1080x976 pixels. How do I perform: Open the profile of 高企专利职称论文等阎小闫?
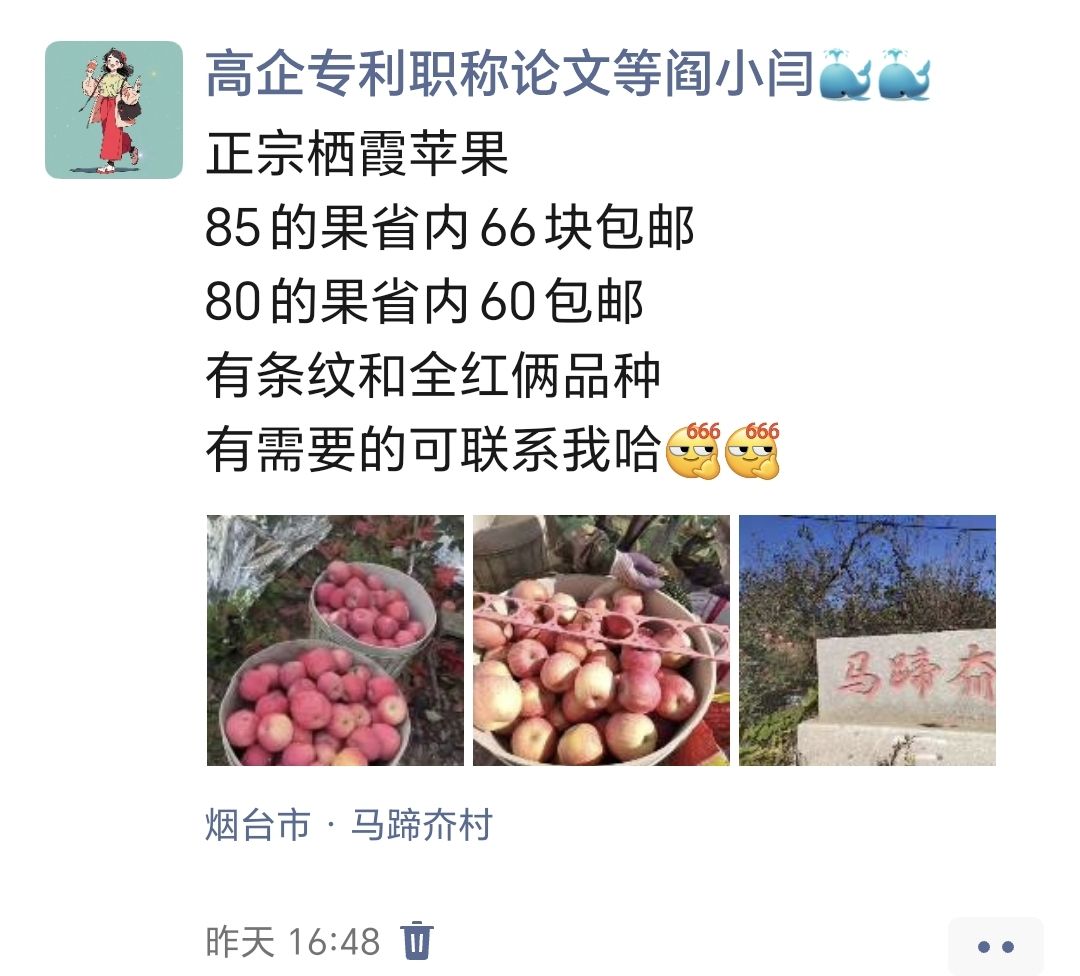click(510, 76)
